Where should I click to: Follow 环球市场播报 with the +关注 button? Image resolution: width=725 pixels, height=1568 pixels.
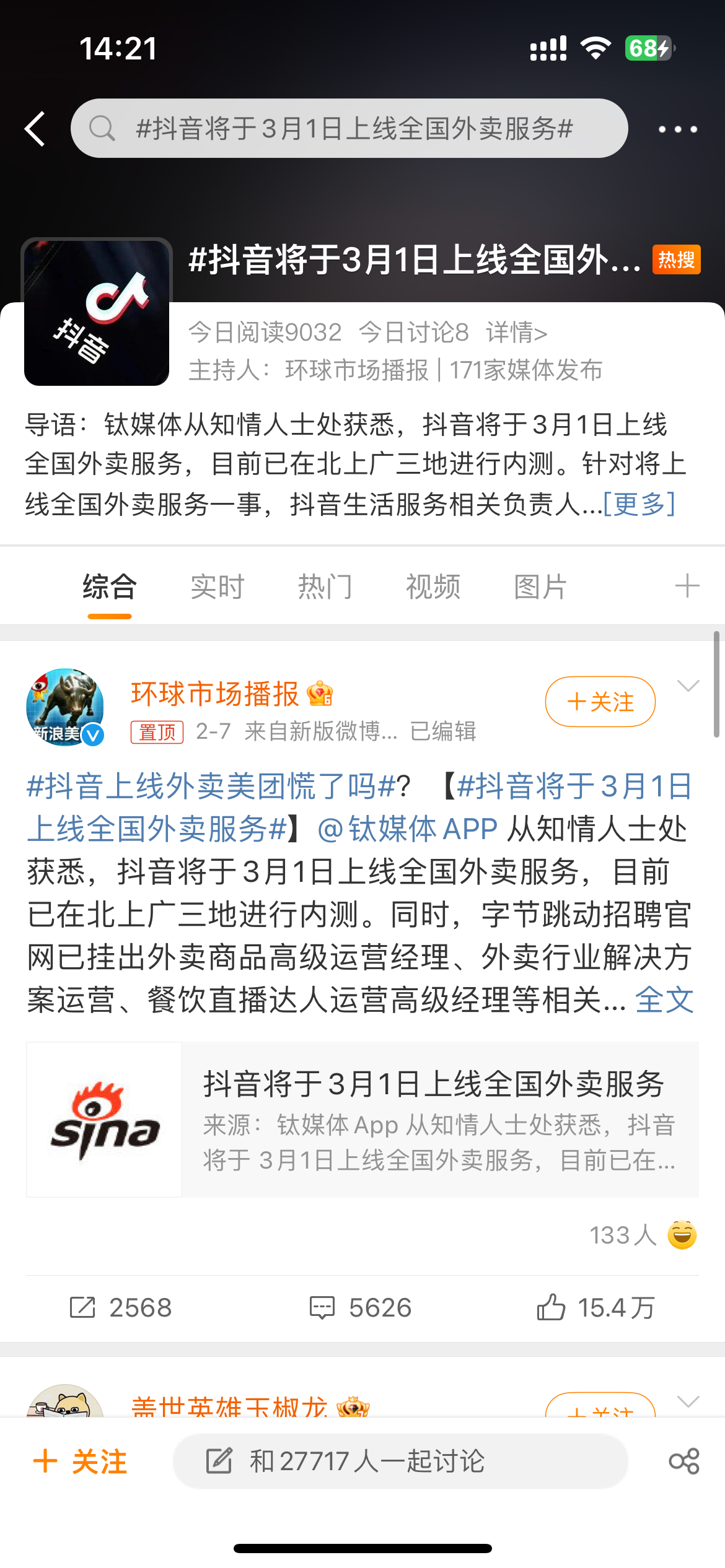pyautogui.click(x=600, y=702)
